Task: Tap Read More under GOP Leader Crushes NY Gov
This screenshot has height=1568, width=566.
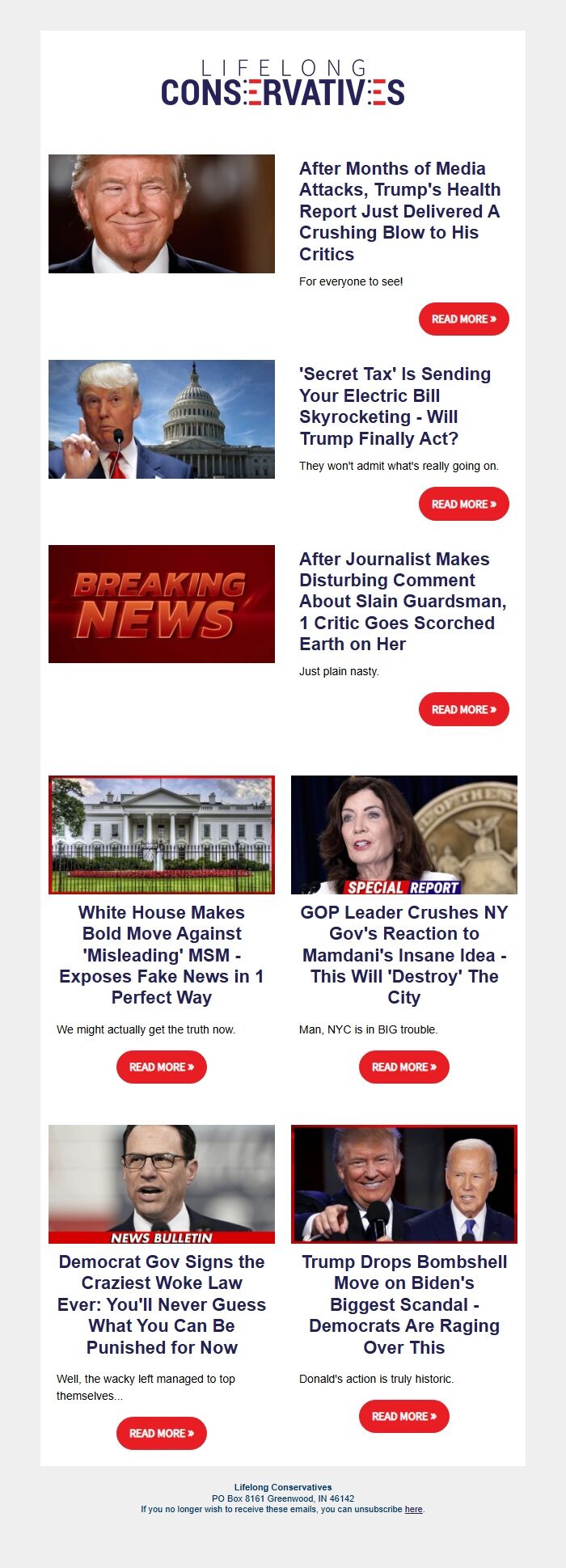Action: tap(403, 1067)
